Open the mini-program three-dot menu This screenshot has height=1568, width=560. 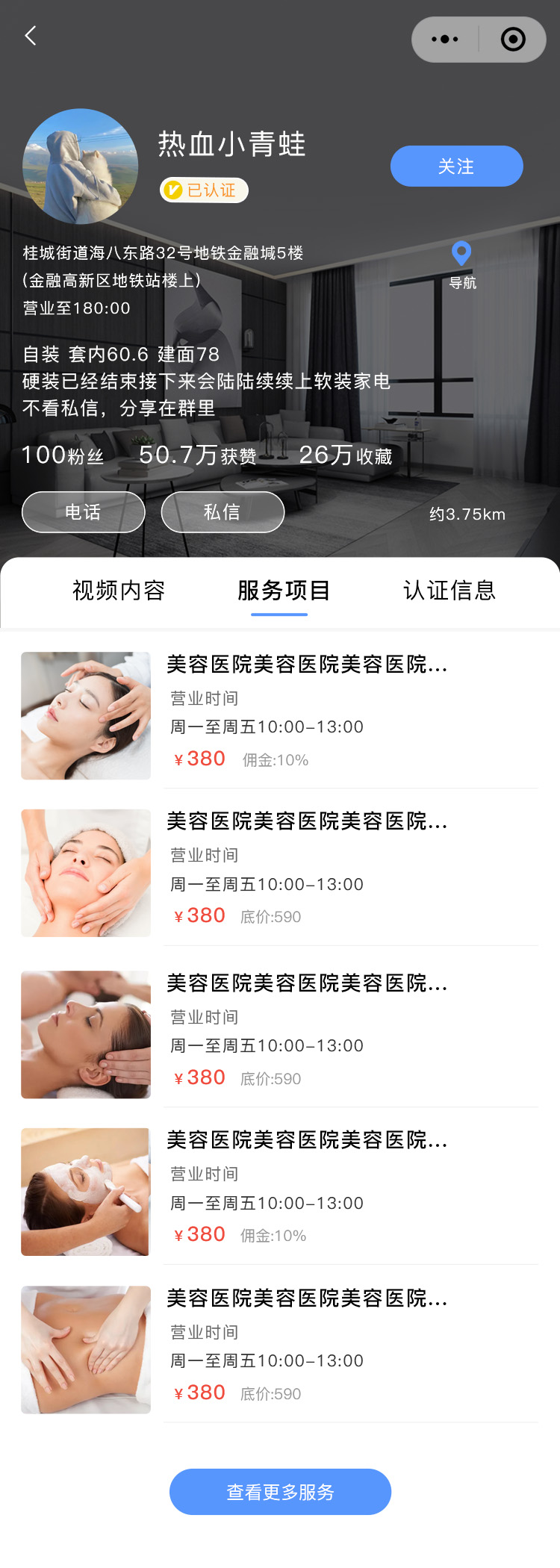(x=445, y=40)
